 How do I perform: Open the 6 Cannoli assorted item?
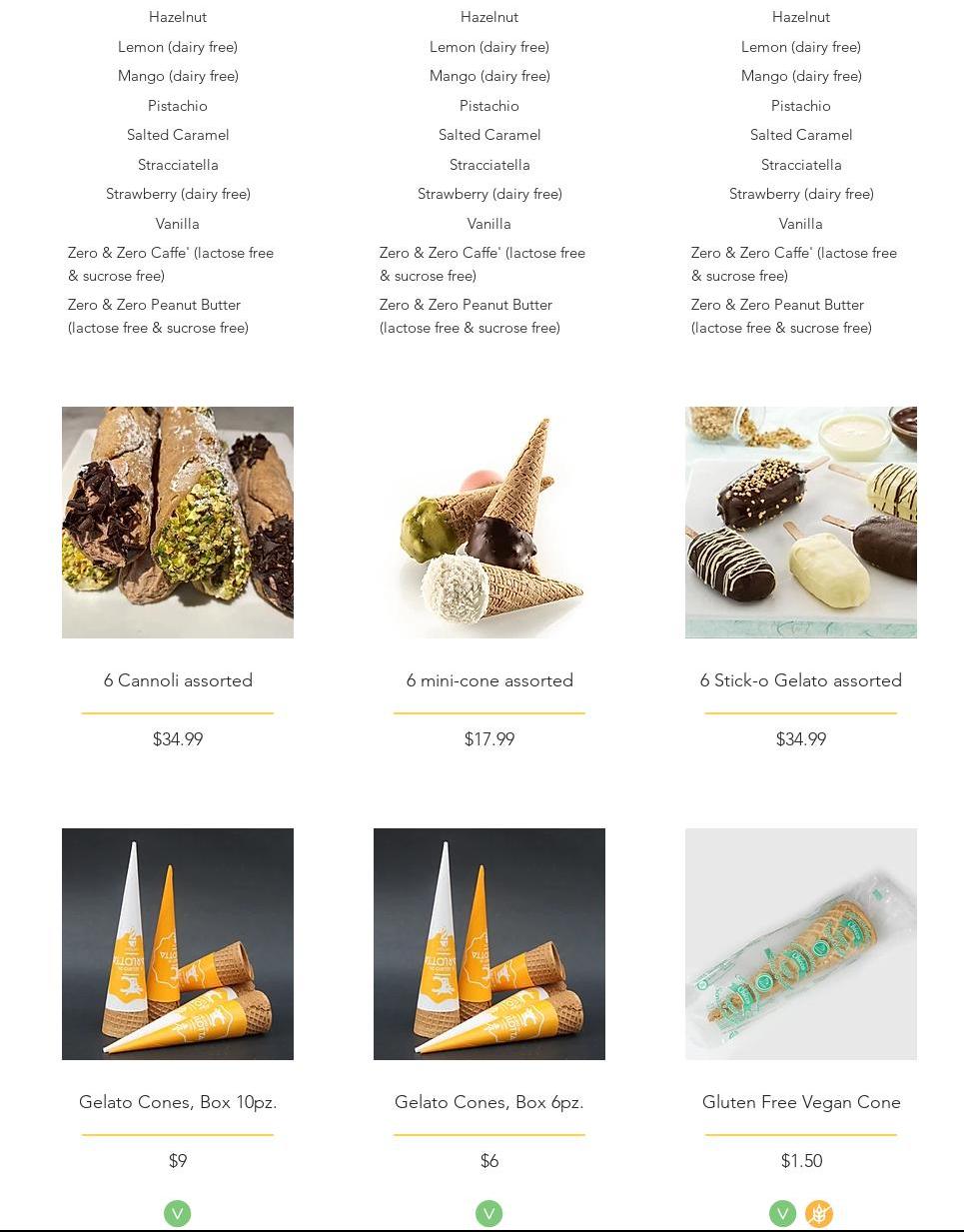coord(178,680)
